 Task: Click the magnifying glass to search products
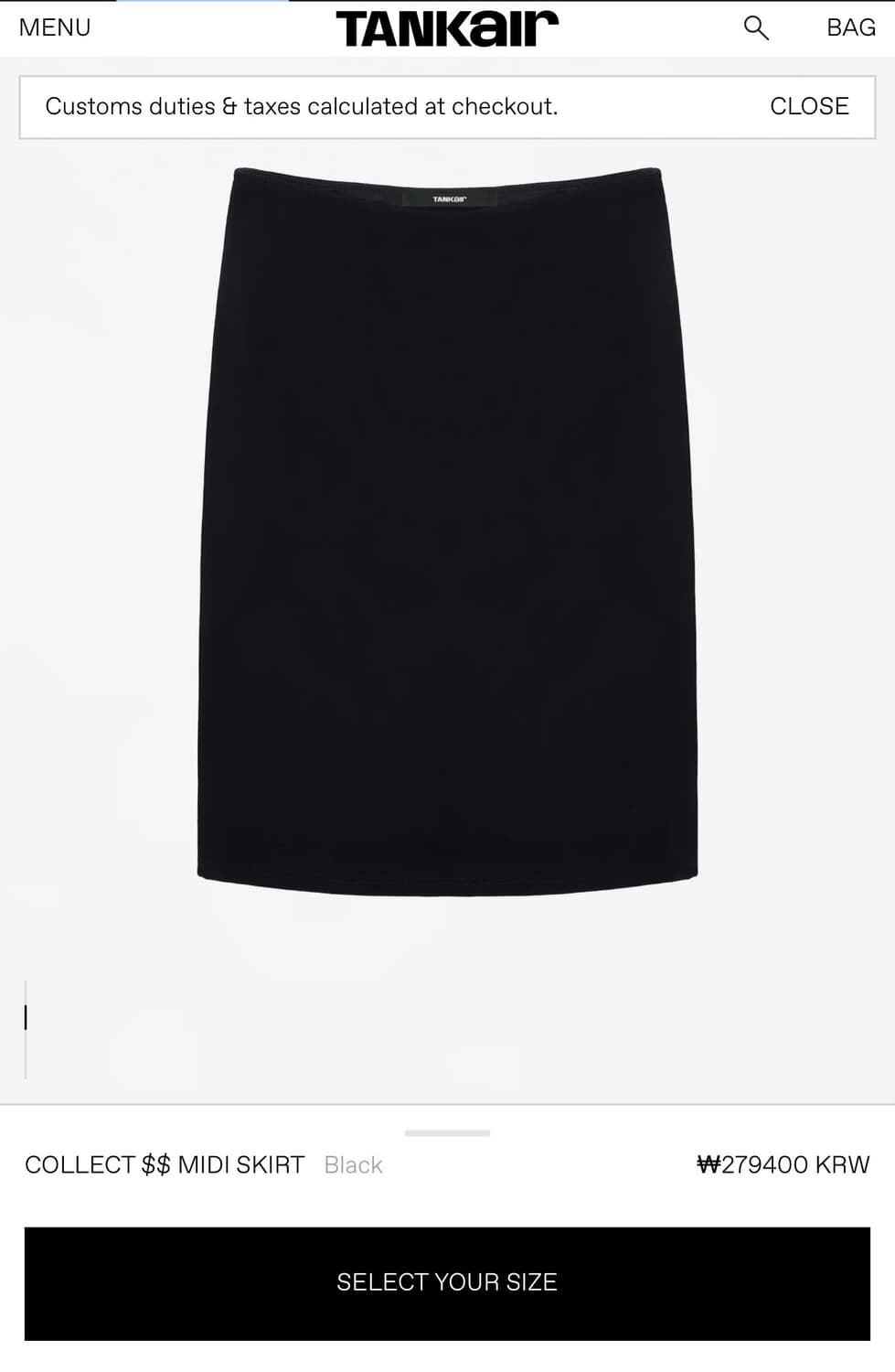point(754,27)
